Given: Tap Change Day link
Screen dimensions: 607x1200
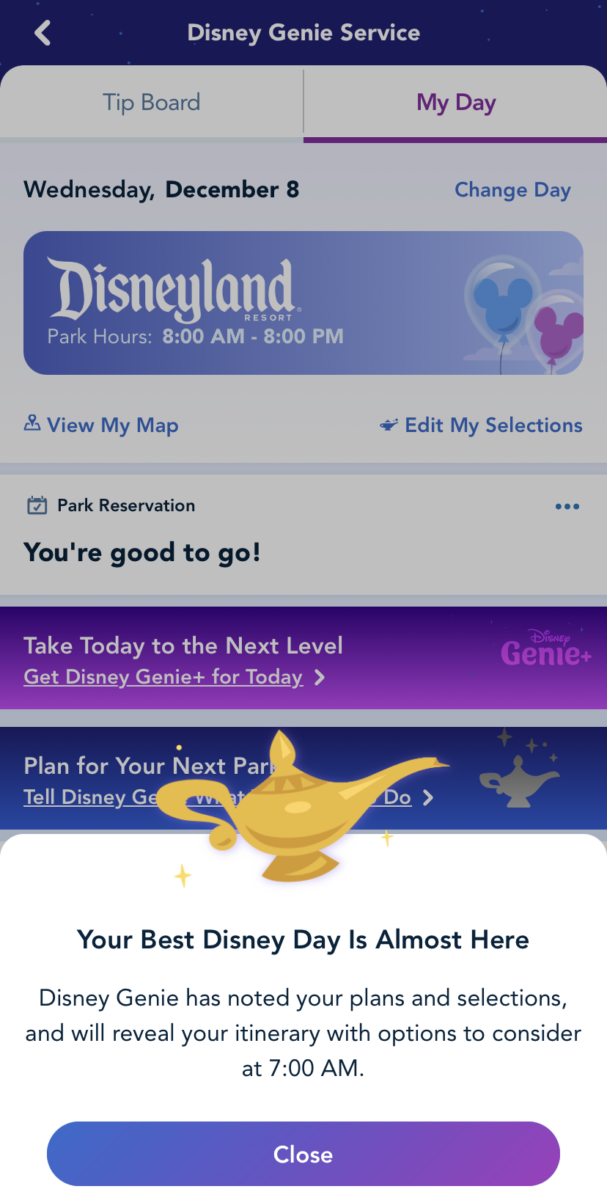Looking at the screenshot, I should pyautogui.click(x=512, y=190).
